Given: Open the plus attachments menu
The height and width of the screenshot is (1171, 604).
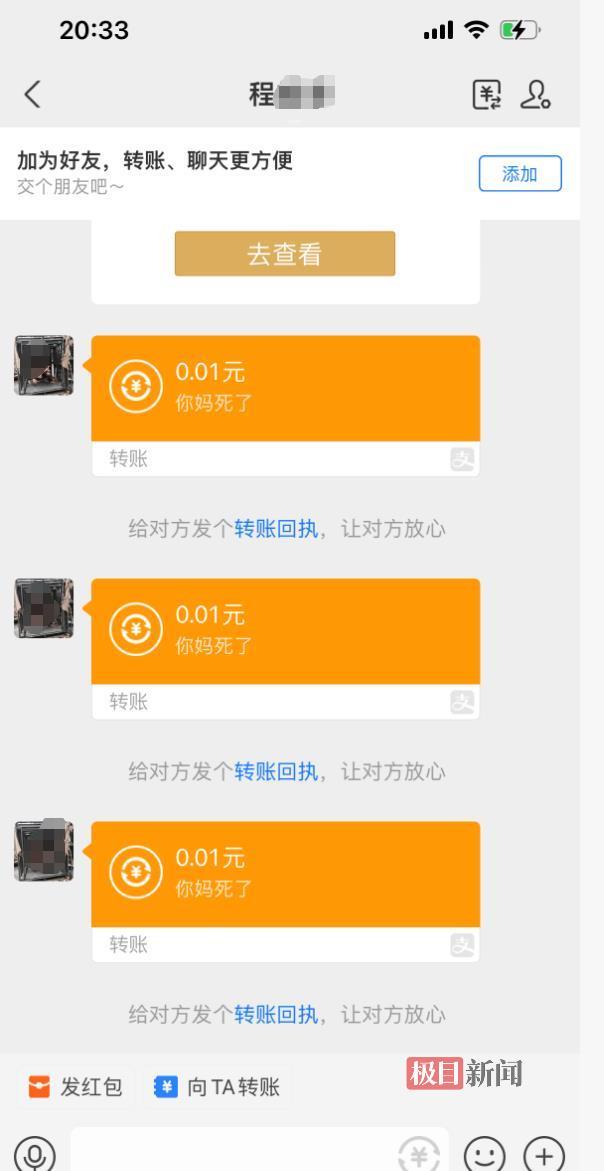Looking at the screenshot, I should (x=544, y=1155).
